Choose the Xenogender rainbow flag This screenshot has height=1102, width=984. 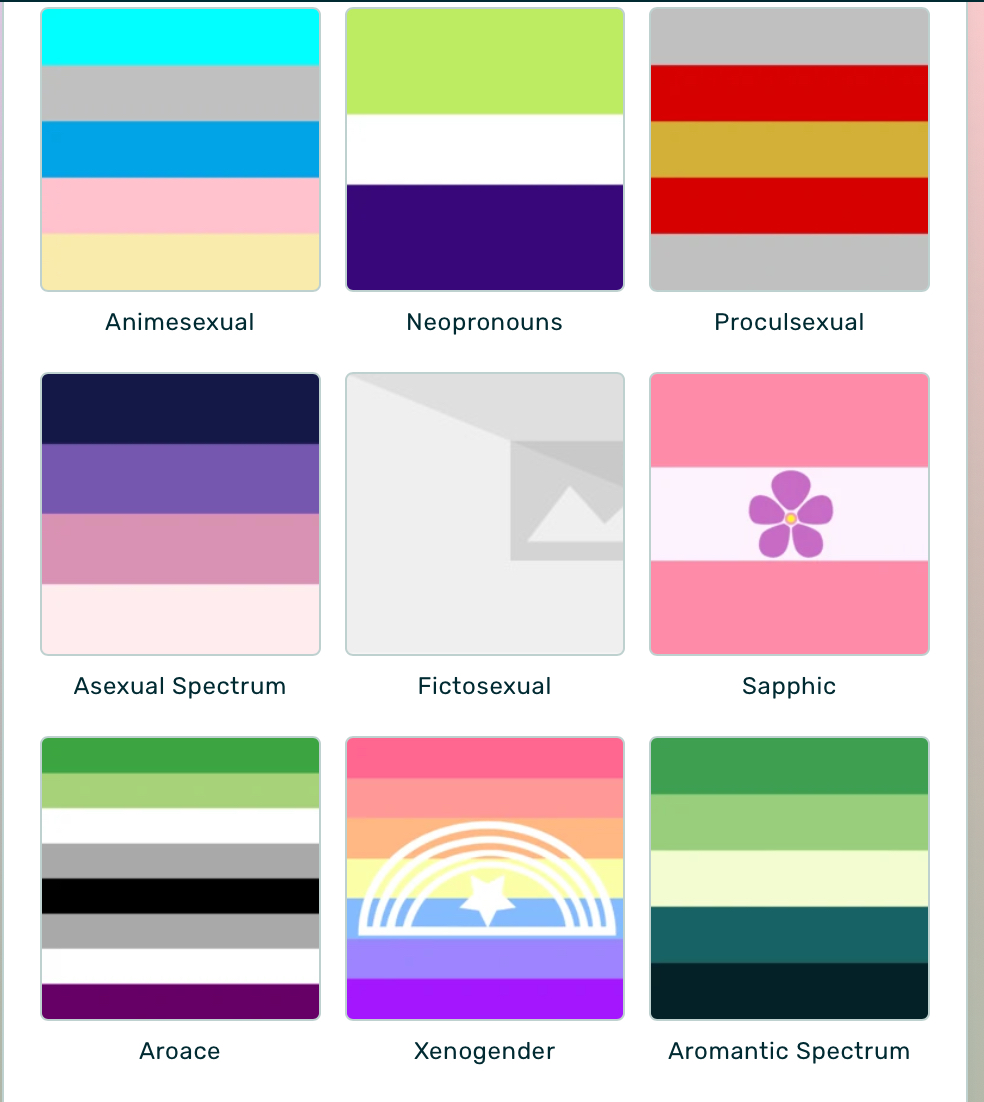click(x=485, y=878)
